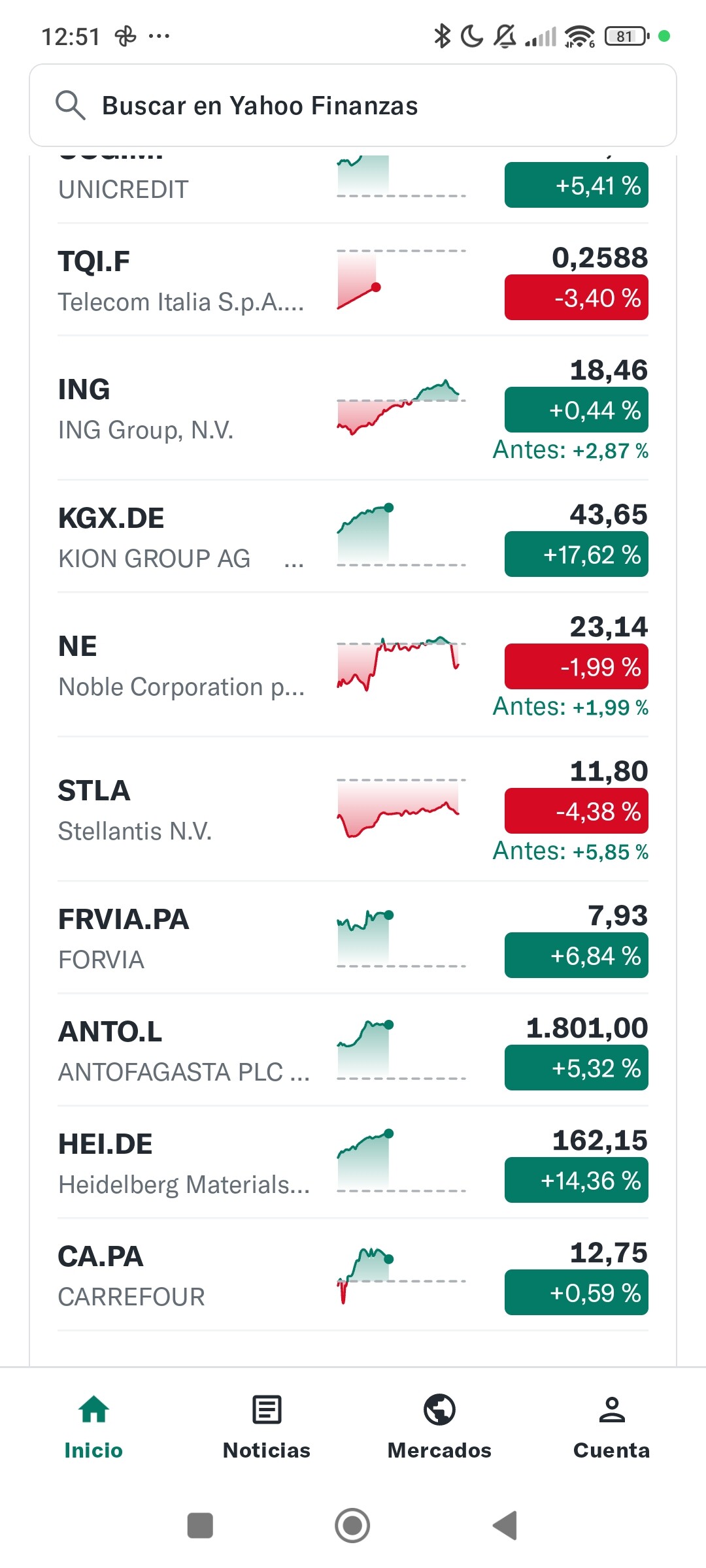
Task: Open the ANTO.L Antofagasta PLC row
Action: (353, 1050)
